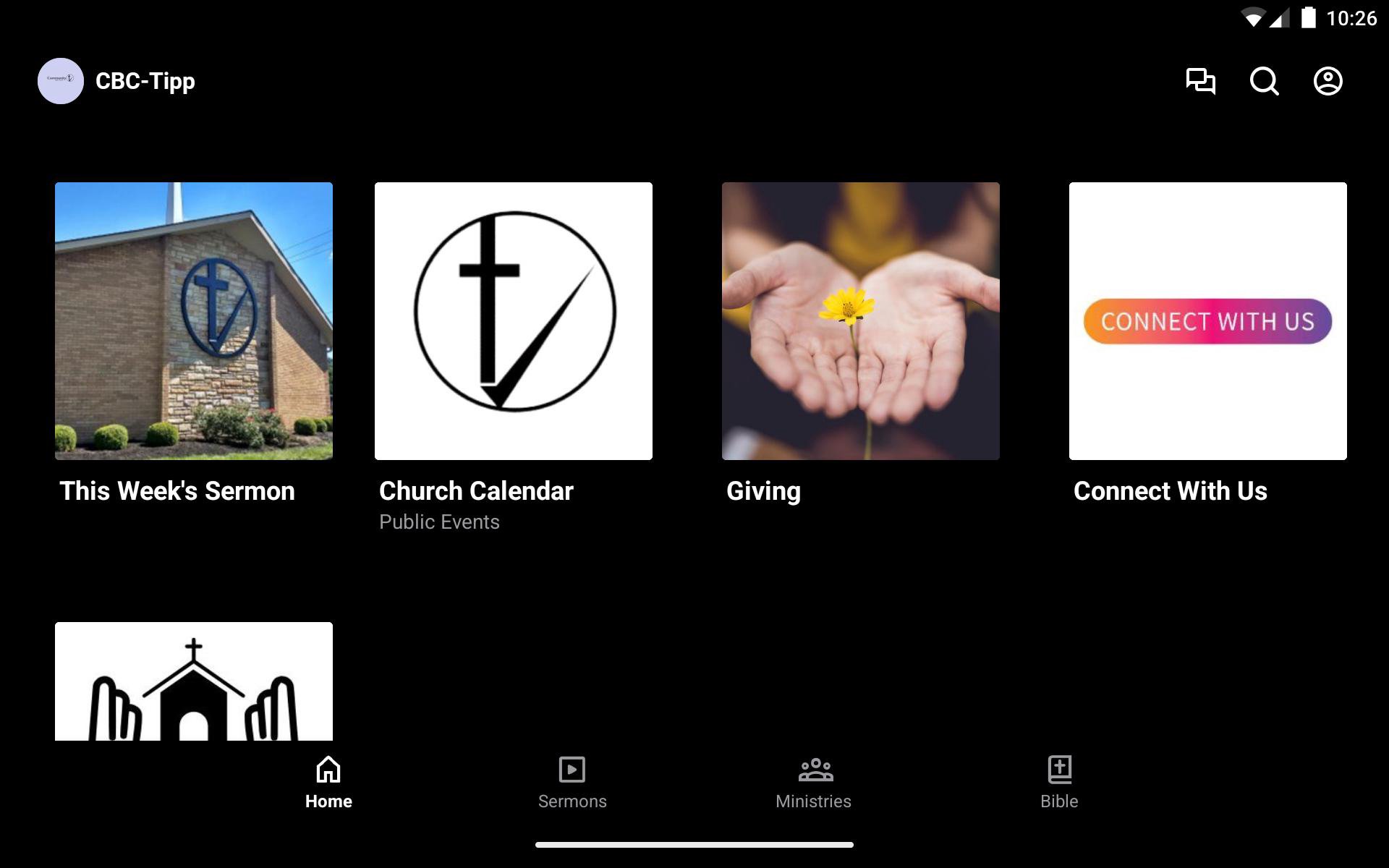Open the church building illustration tile
Viewport: 1389px width, 868px height.
tap(194, 681)
